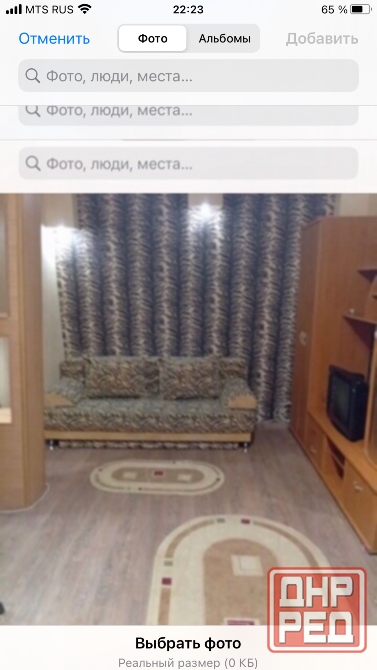Switch to the Фото tab
Image resolution: width=377 pixels, height=670 pixels.
pos(153,39)
